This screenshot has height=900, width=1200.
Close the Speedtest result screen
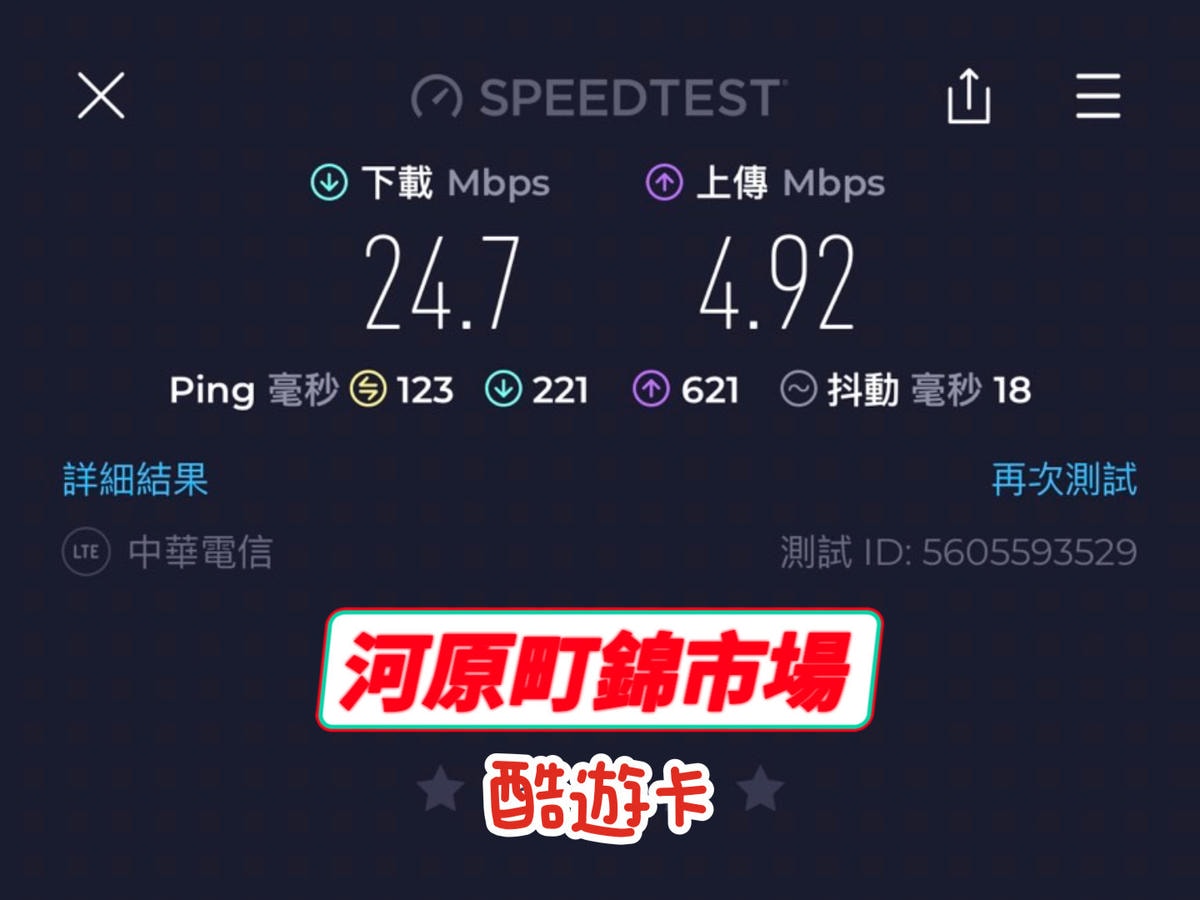coord(101,97)
